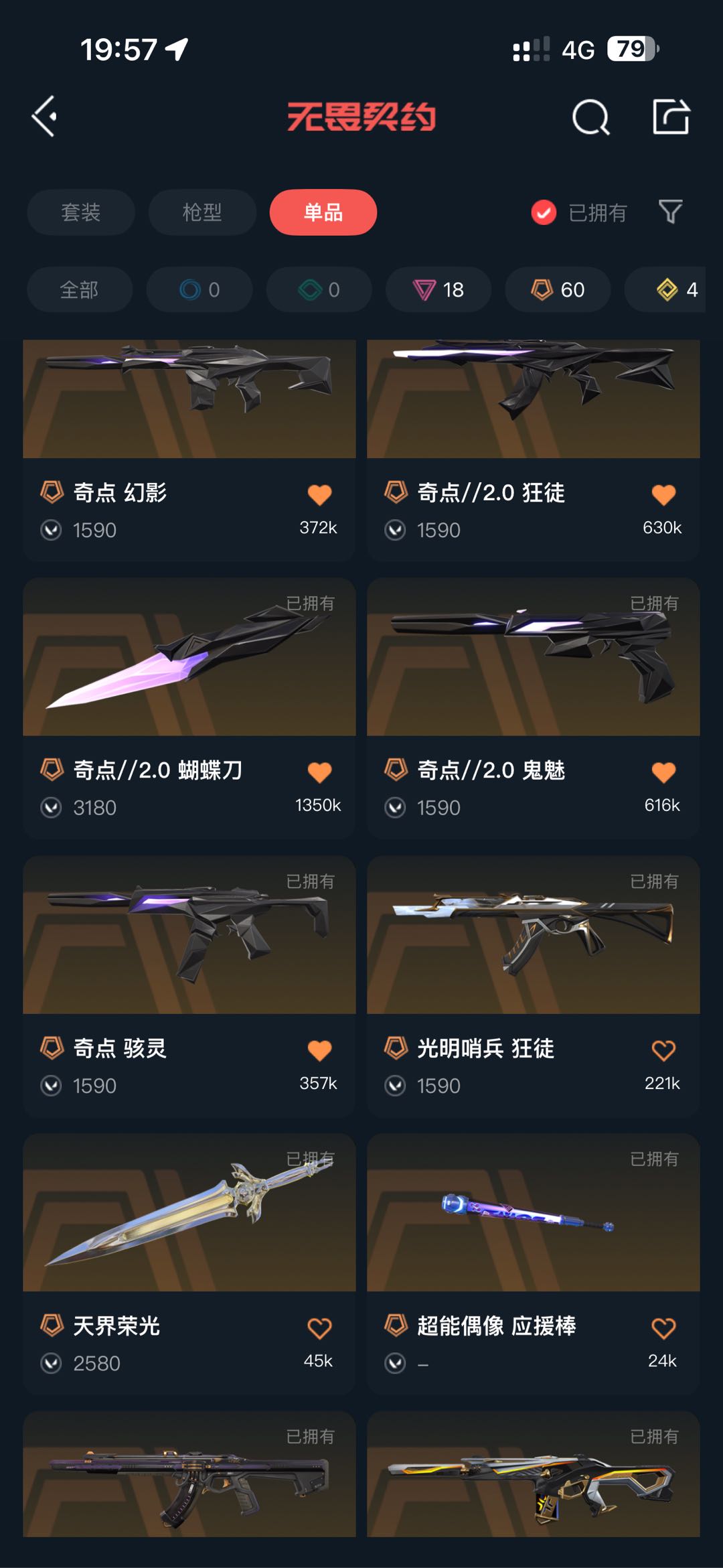Like 光明哨兵 狂徒 with the heart icon
The image size is (723, 1568).
click(x=663, y=1050)
